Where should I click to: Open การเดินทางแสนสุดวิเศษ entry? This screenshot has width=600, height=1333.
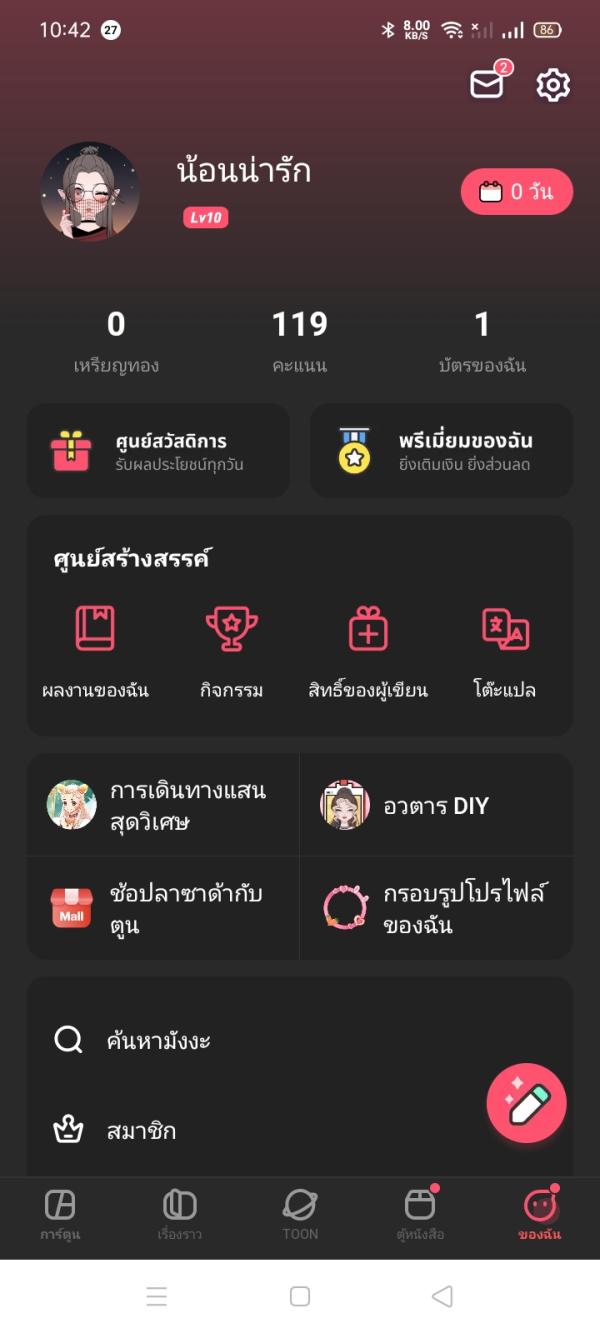[x=163, y=806]
